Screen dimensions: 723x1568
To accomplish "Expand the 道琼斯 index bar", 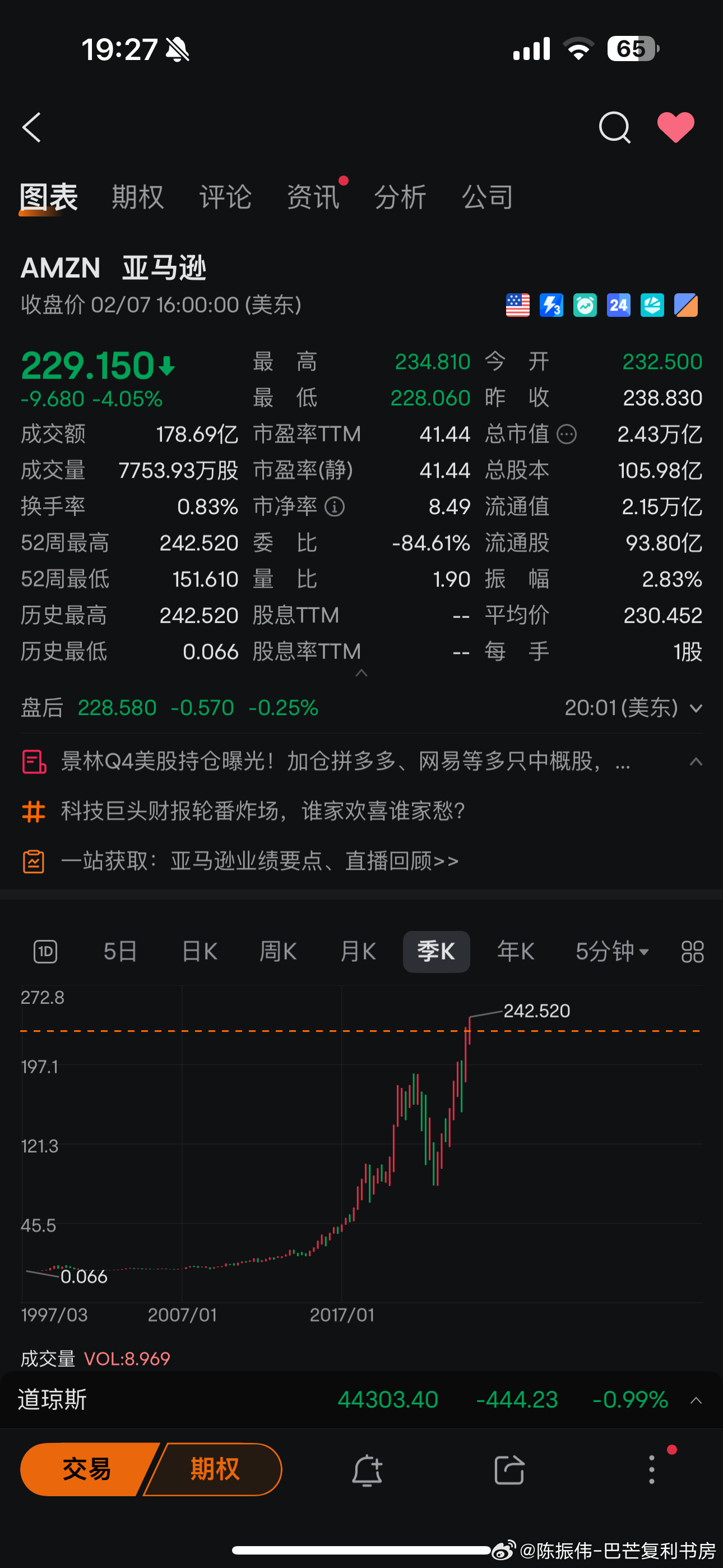I will pos(696,1401).
